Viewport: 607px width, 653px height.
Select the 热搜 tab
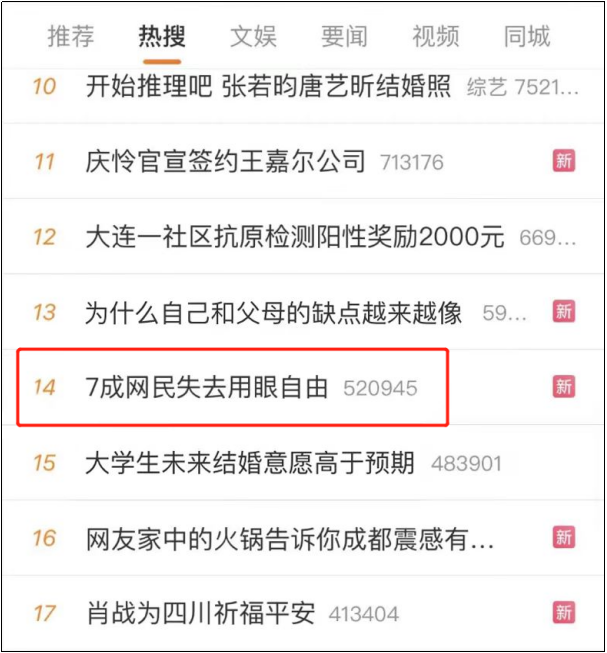[x=162, y=38]
